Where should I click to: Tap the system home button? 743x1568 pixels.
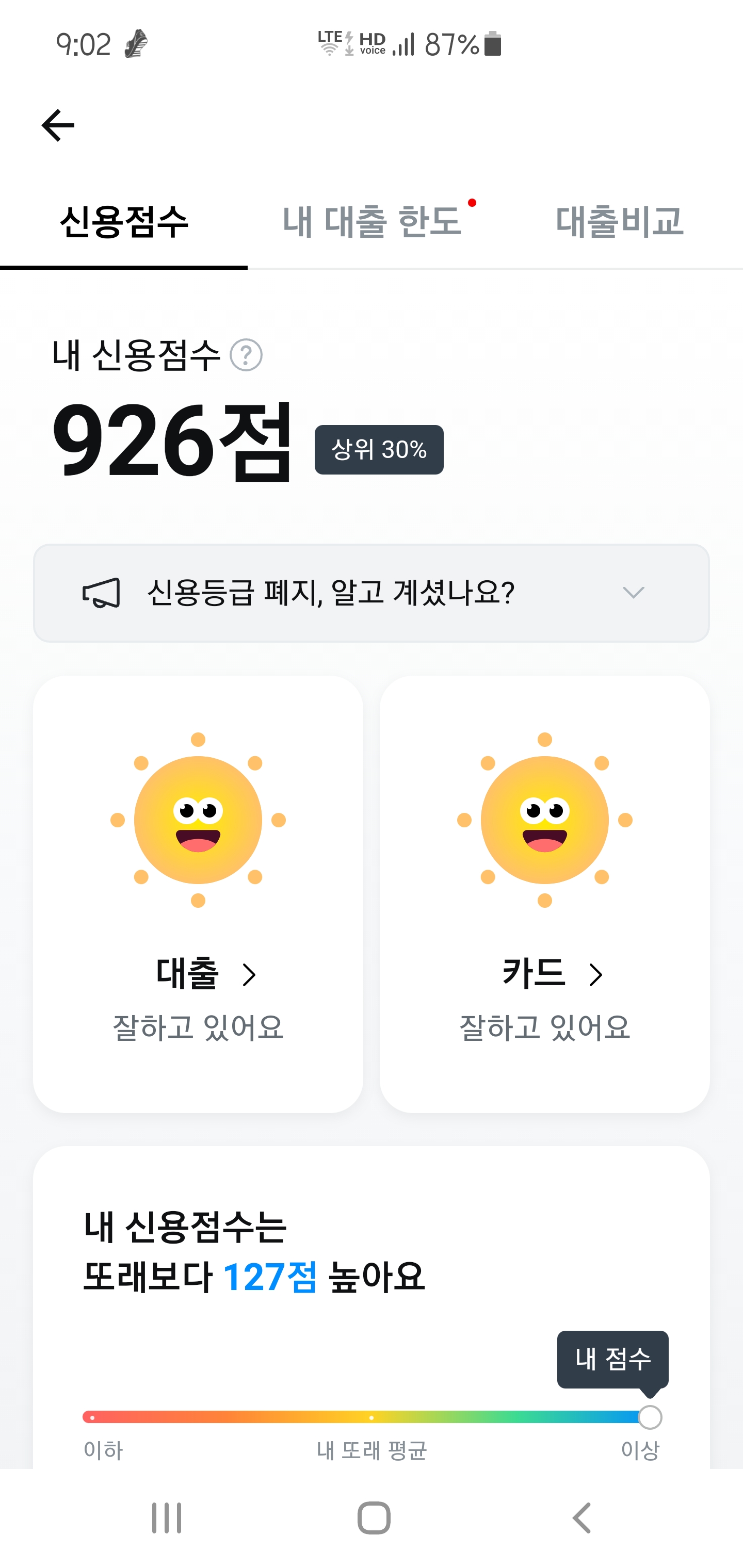(x=374, y=1517)
